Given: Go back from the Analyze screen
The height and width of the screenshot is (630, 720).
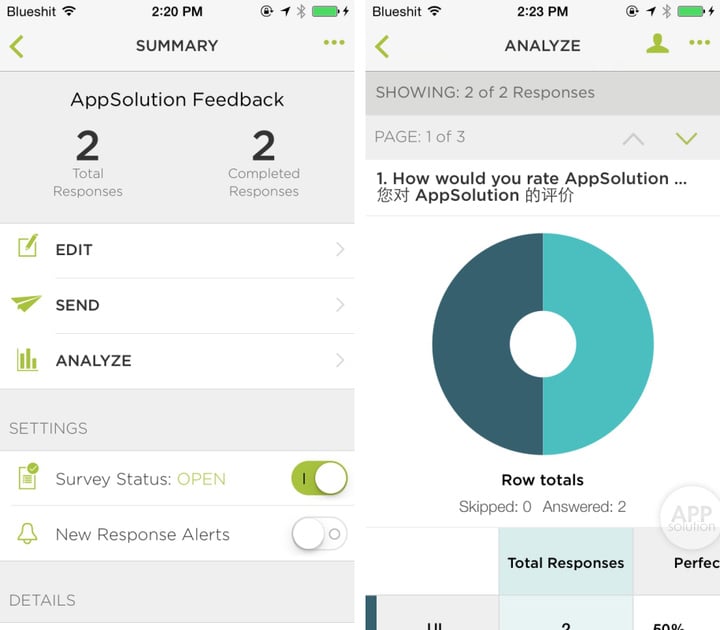Looking at the screenshot, I should pos(382,46).
